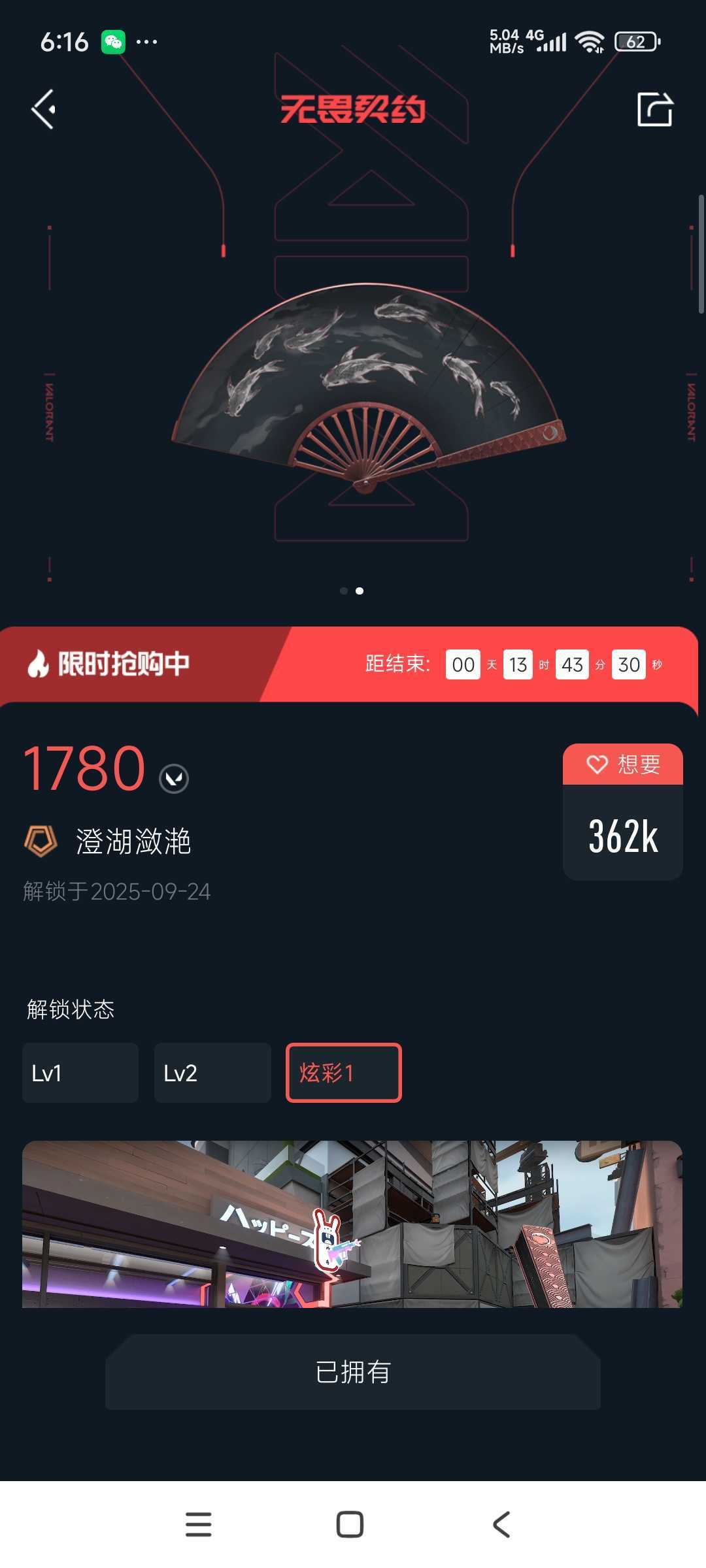Go to the home screen

(x=350, y=1524)
